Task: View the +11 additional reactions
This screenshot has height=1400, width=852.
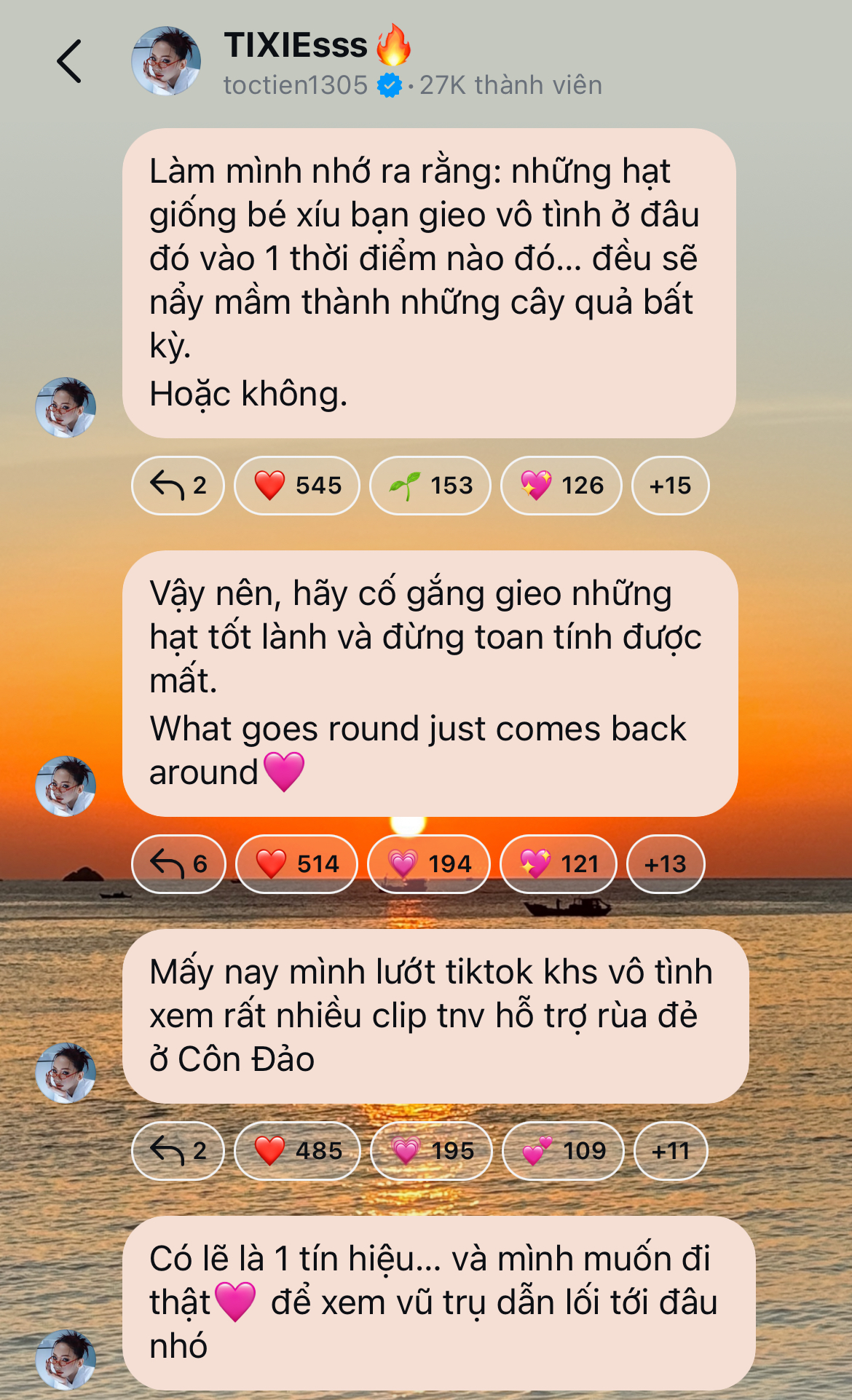Action: [x=671, y=1151]
